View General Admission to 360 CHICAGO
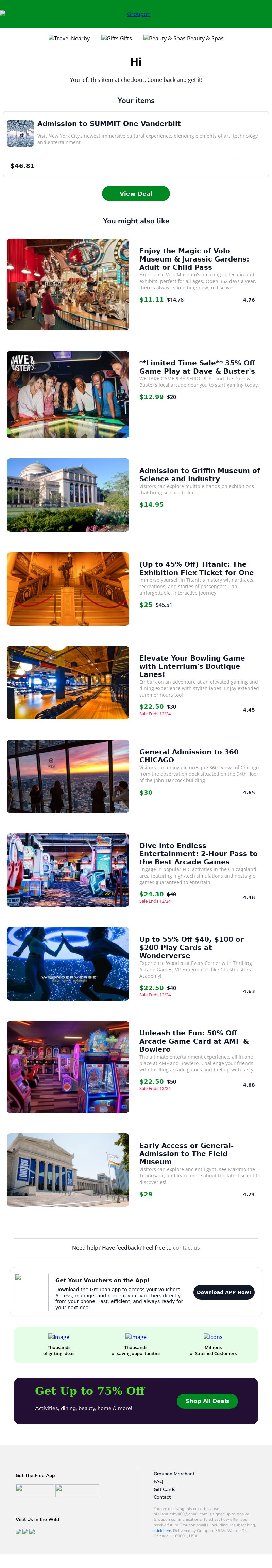Image resolution: width=272 pixels, height=1568 pixels. (x=188, y=755)
